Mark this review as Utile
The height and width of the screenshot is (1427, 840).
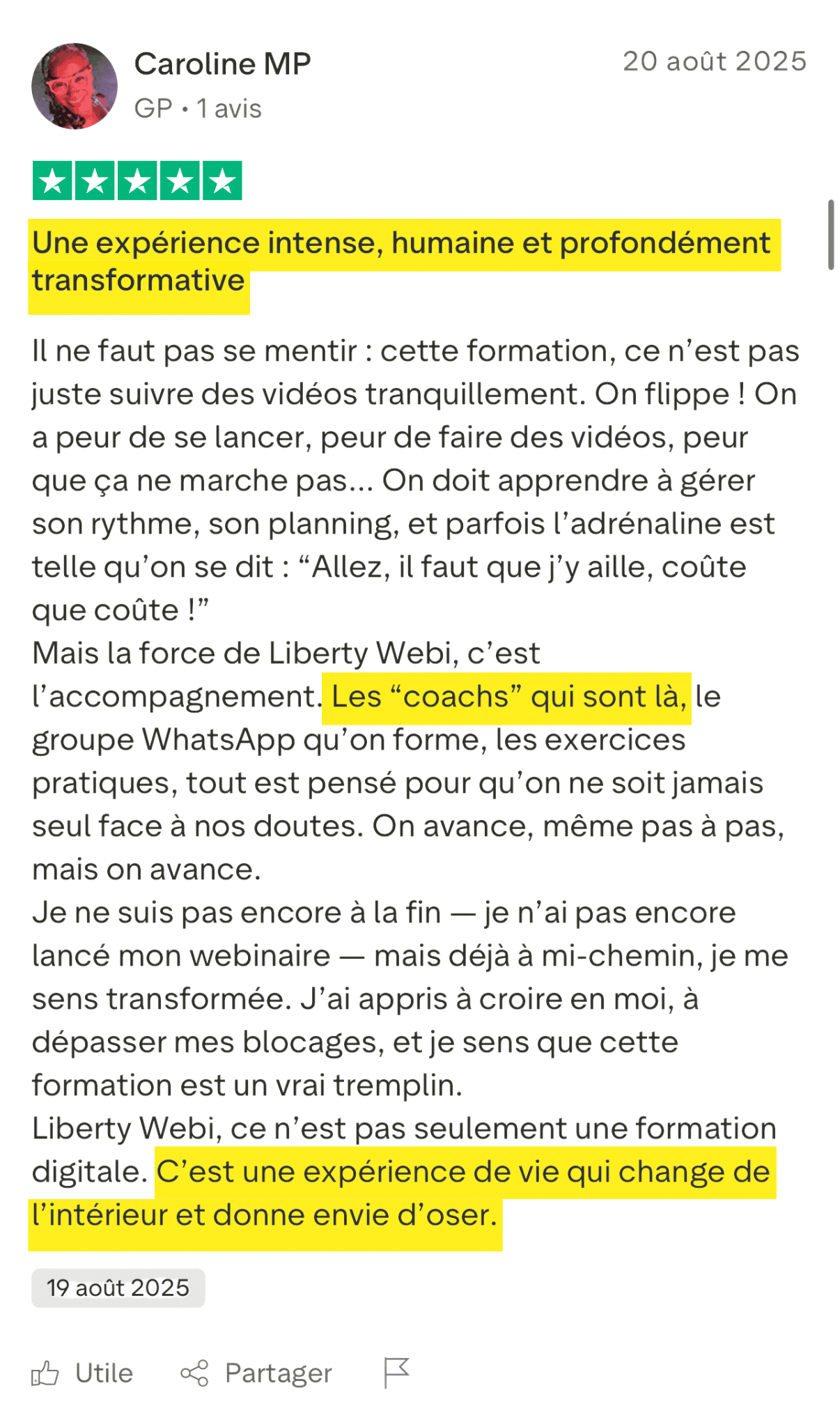(82, 1373)
